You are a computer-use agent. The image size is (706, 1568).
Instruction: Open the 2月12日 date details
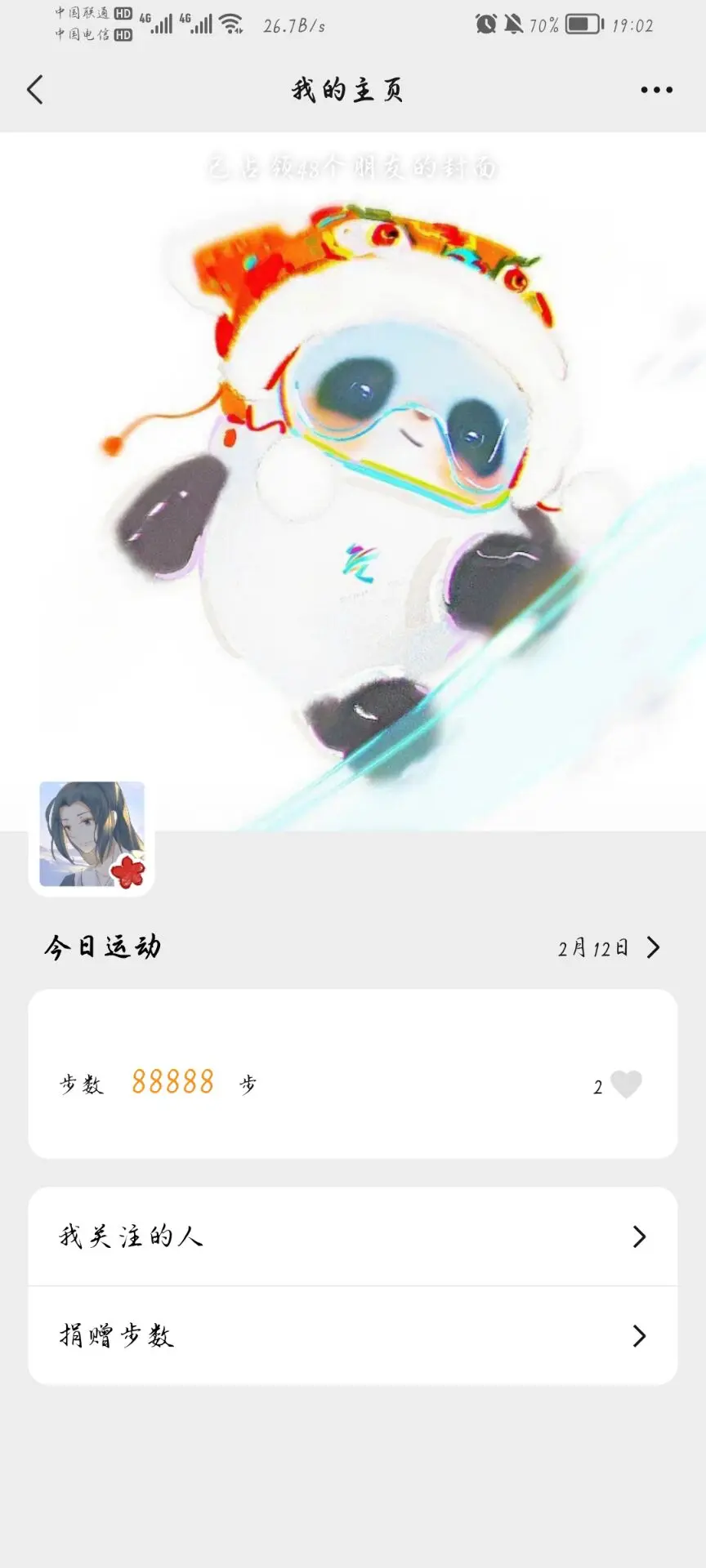(609, 947)
